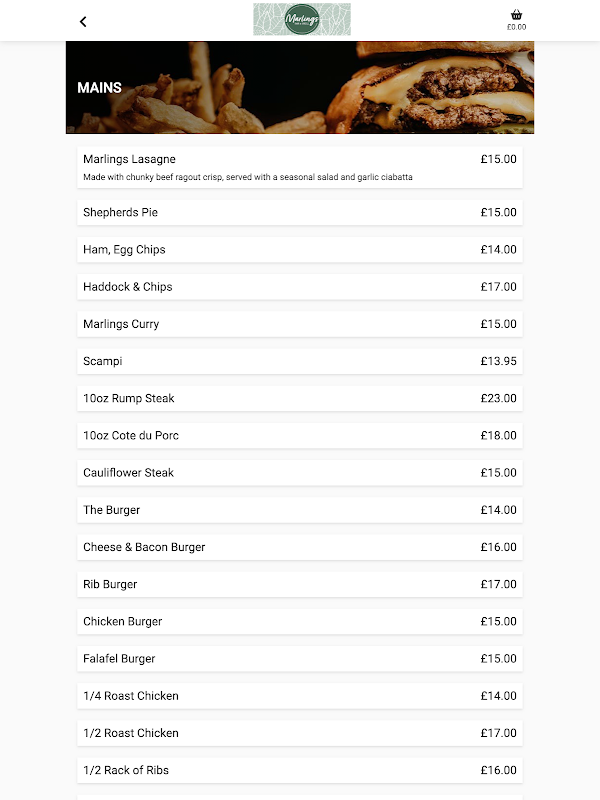The image size is (600, 800).
Task: Choose 1/4 Roast Chicken
Action: point(300,696)
